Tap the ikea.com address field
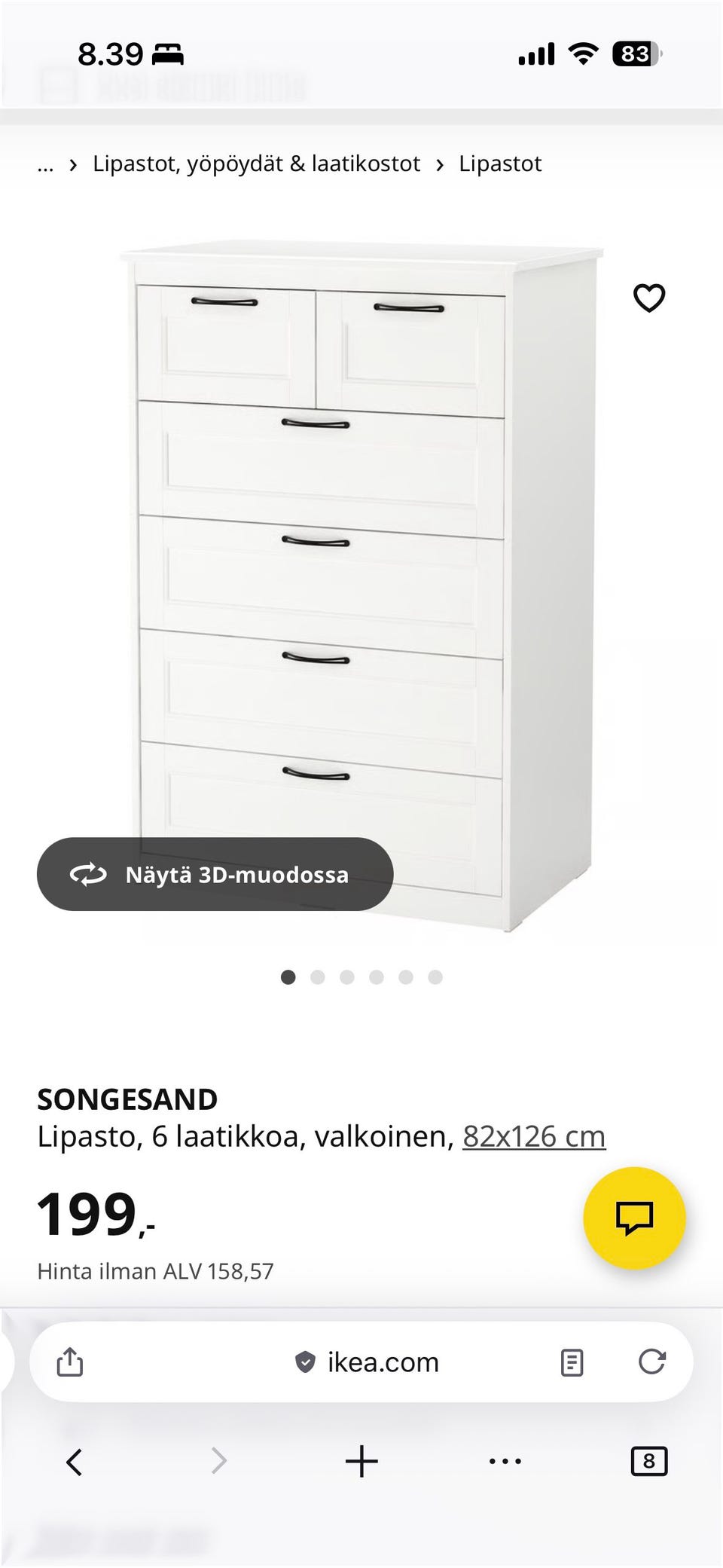 (368, 1362)
